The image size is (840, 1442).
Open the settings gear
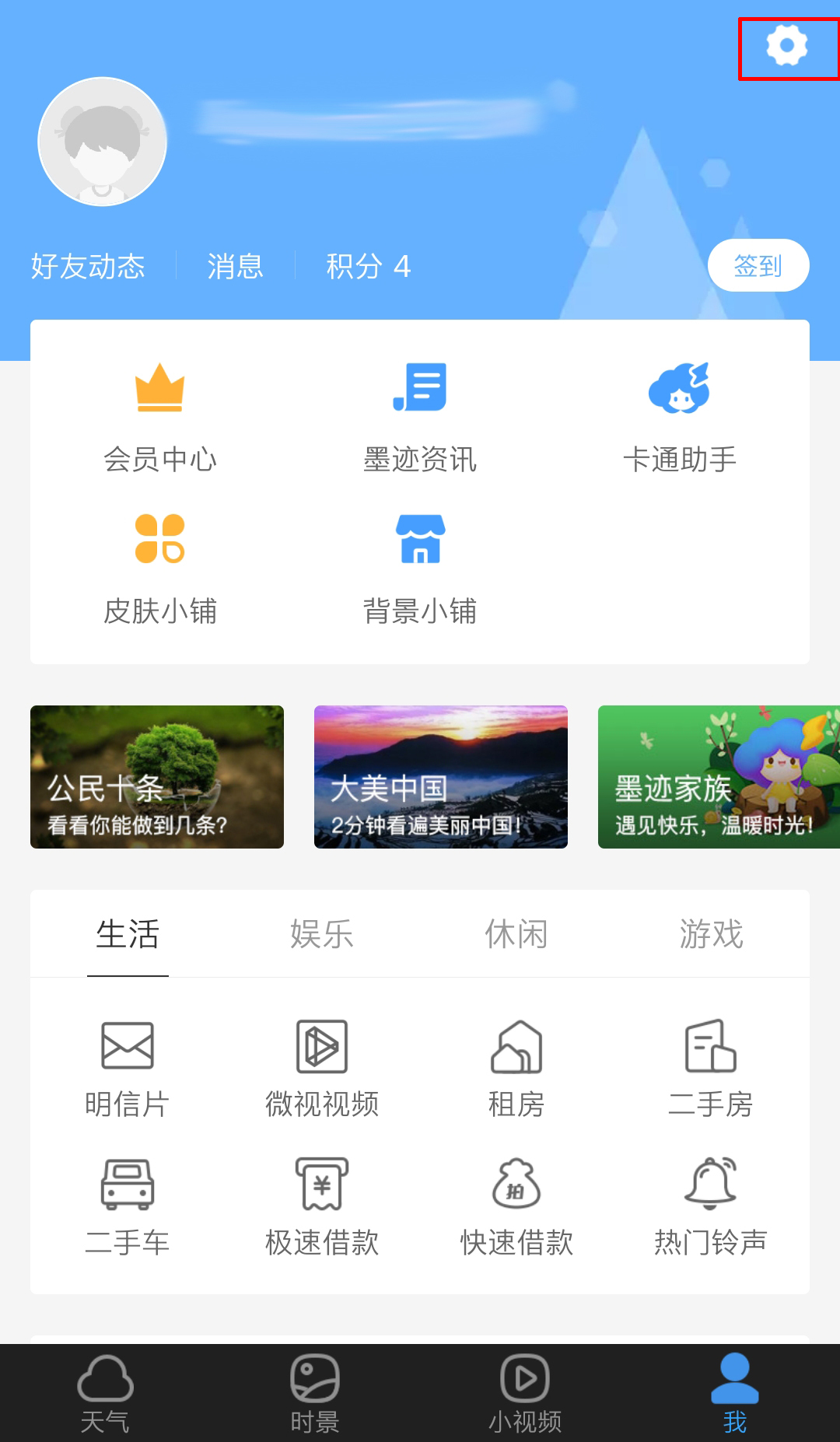click(787, 50)
